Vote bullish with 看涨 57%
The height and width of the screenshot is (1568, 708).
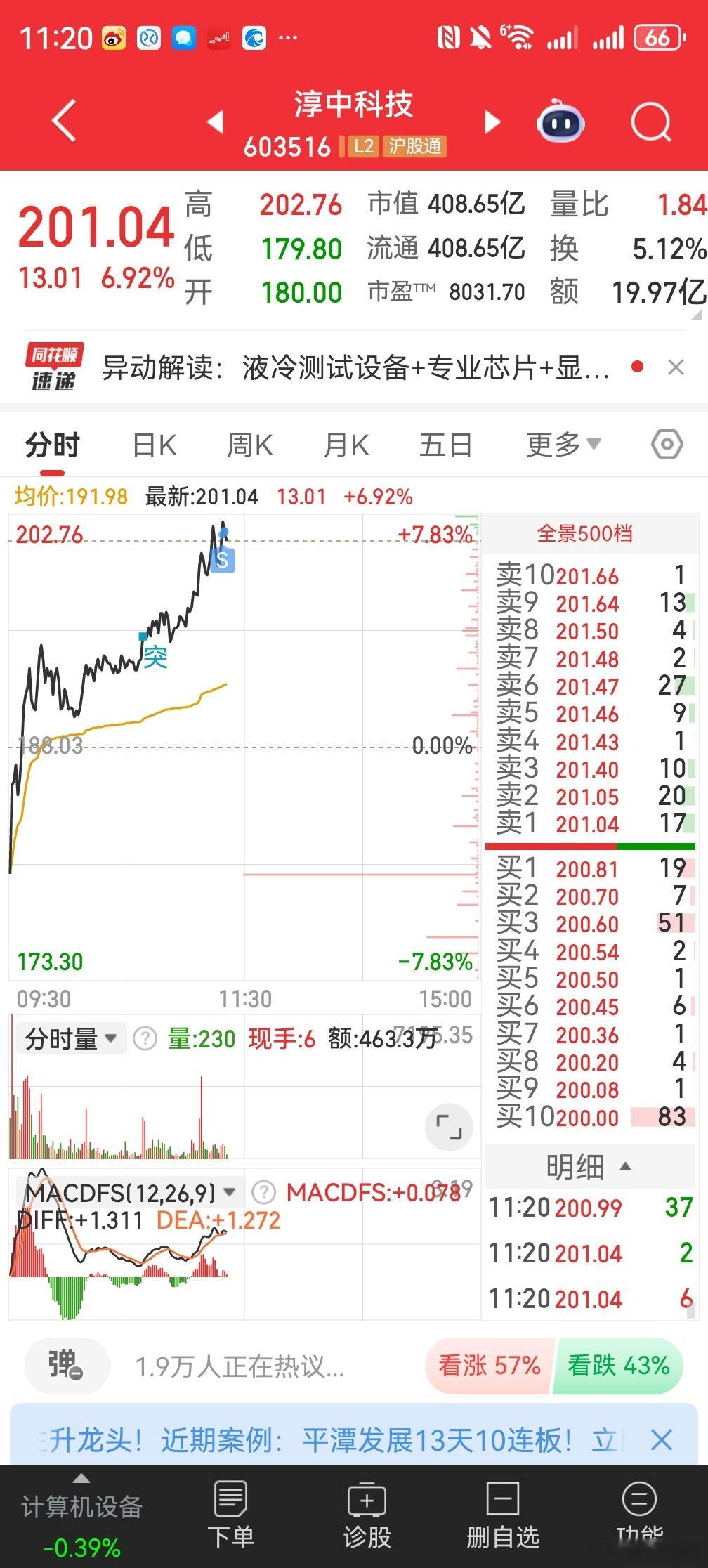tap(490, 1365)
